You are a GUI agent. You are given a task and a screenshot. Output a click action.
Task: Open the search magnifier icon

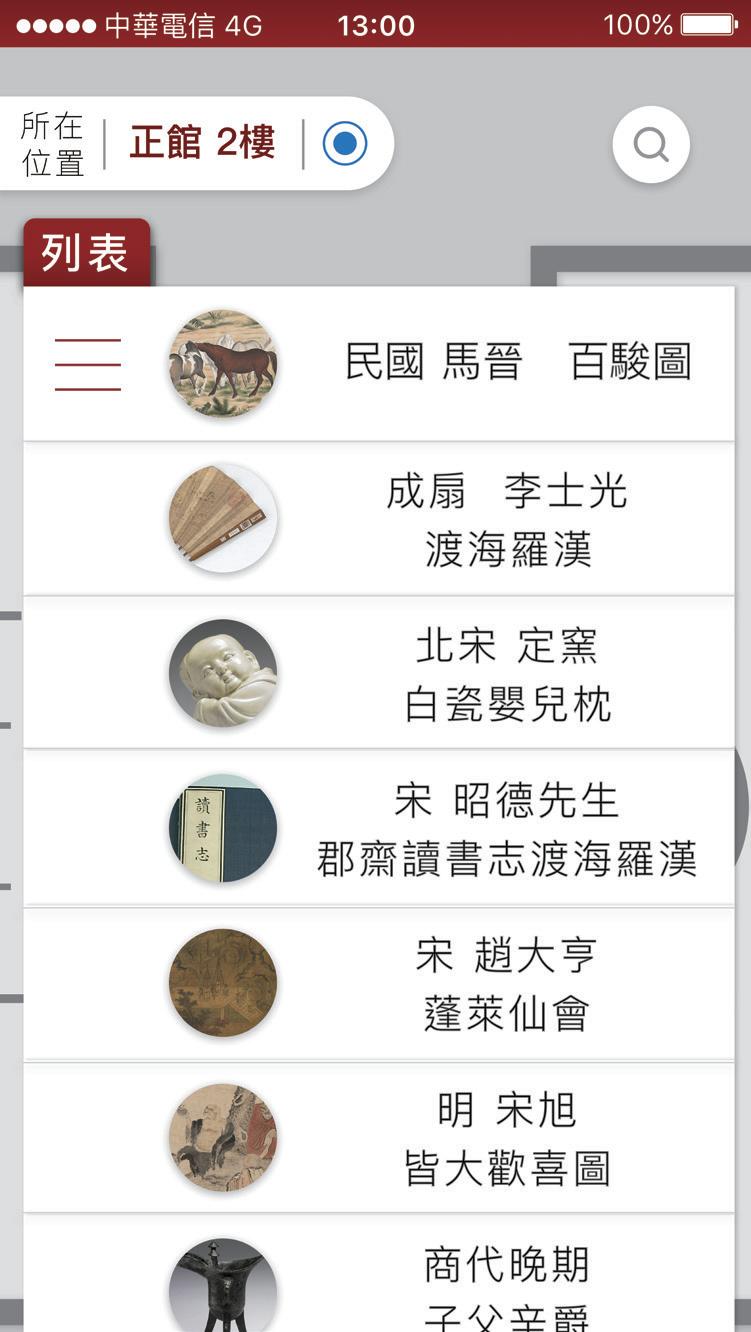[651, 145]
